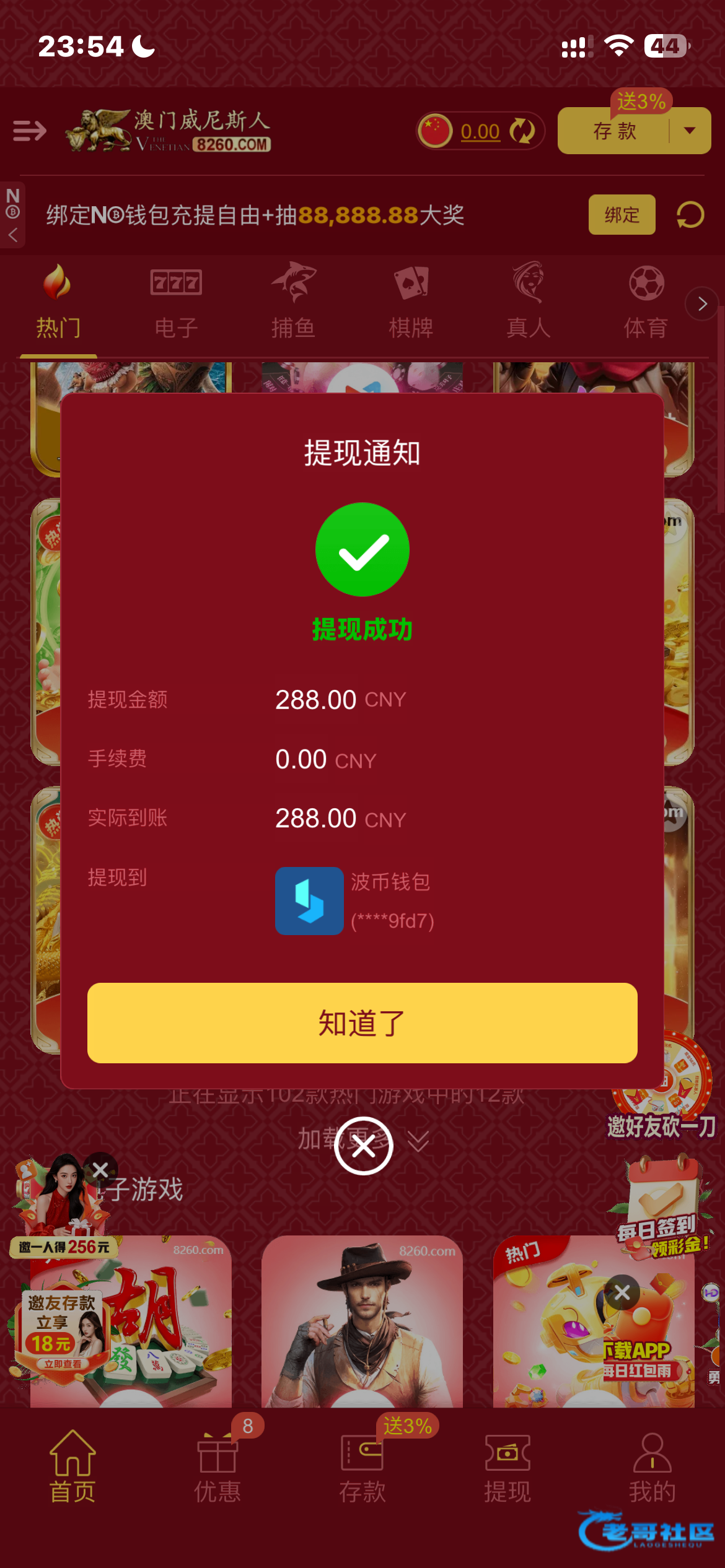Switch to the 电子 category tab
This screenshot has width=725, height=1568.
coord(176,302)
